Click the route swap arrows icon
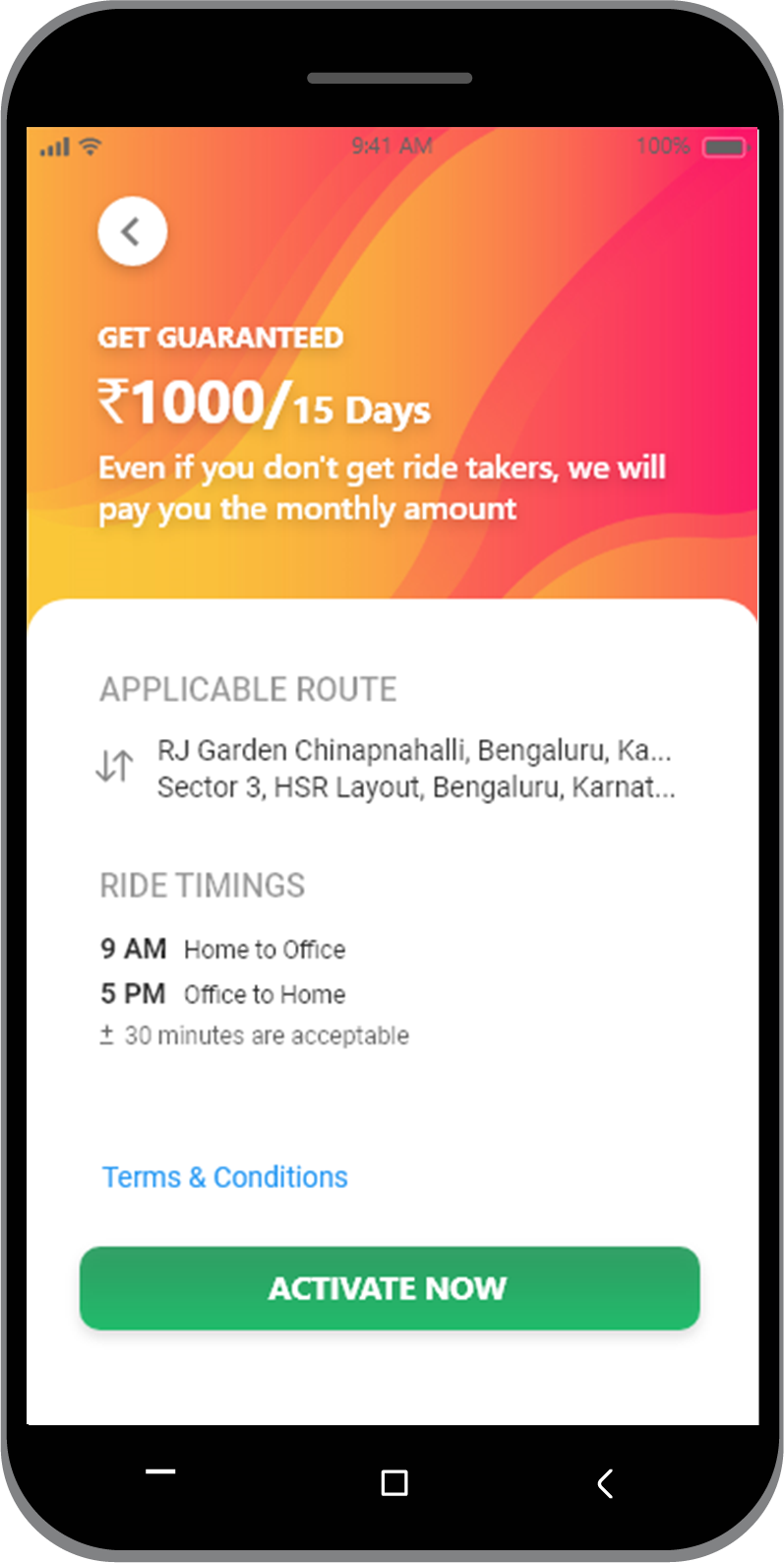Viewport: 784px width, 1563px height. click(x=115, y=767)
